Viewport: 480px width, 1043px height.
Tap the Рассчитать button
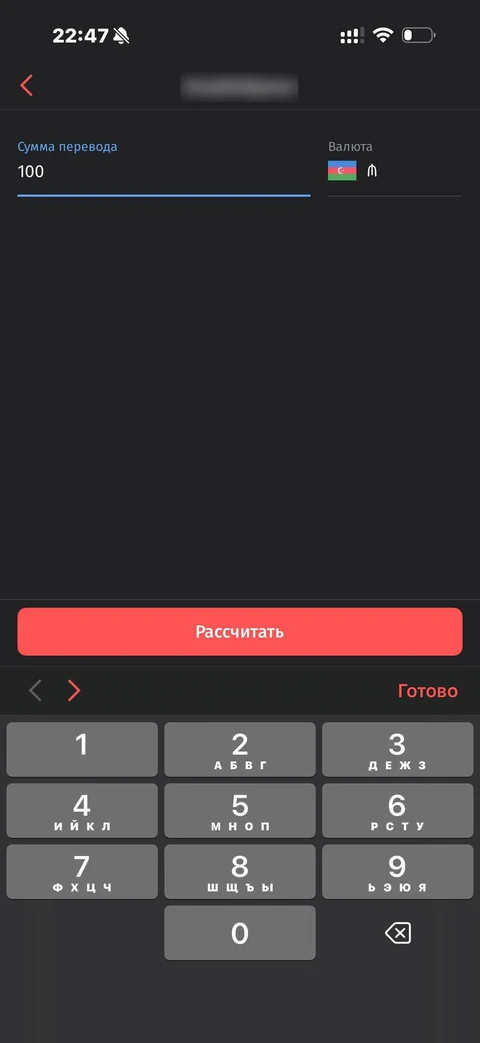239,631
